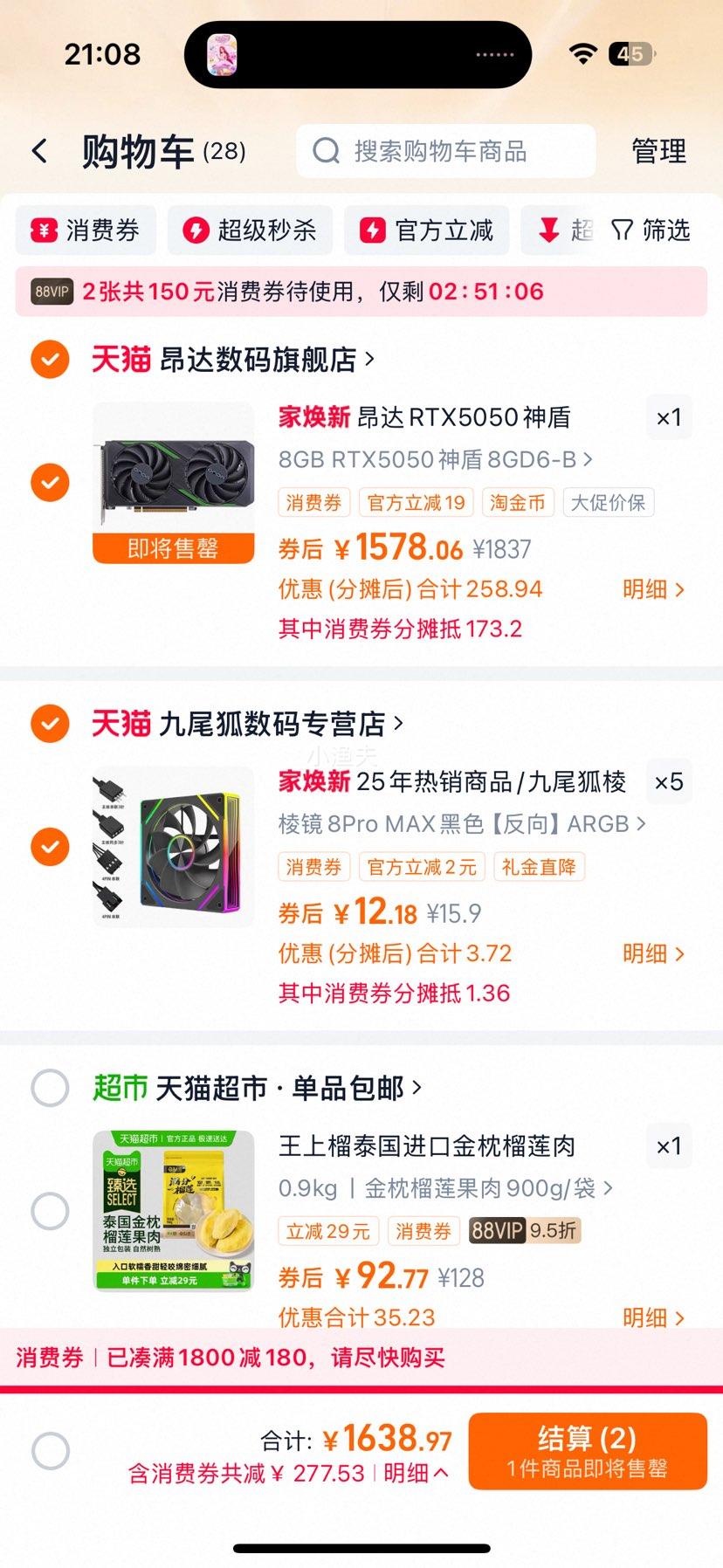Open the 管理 cart management mode
The image size is (723, 1568).
pos(659,151)
